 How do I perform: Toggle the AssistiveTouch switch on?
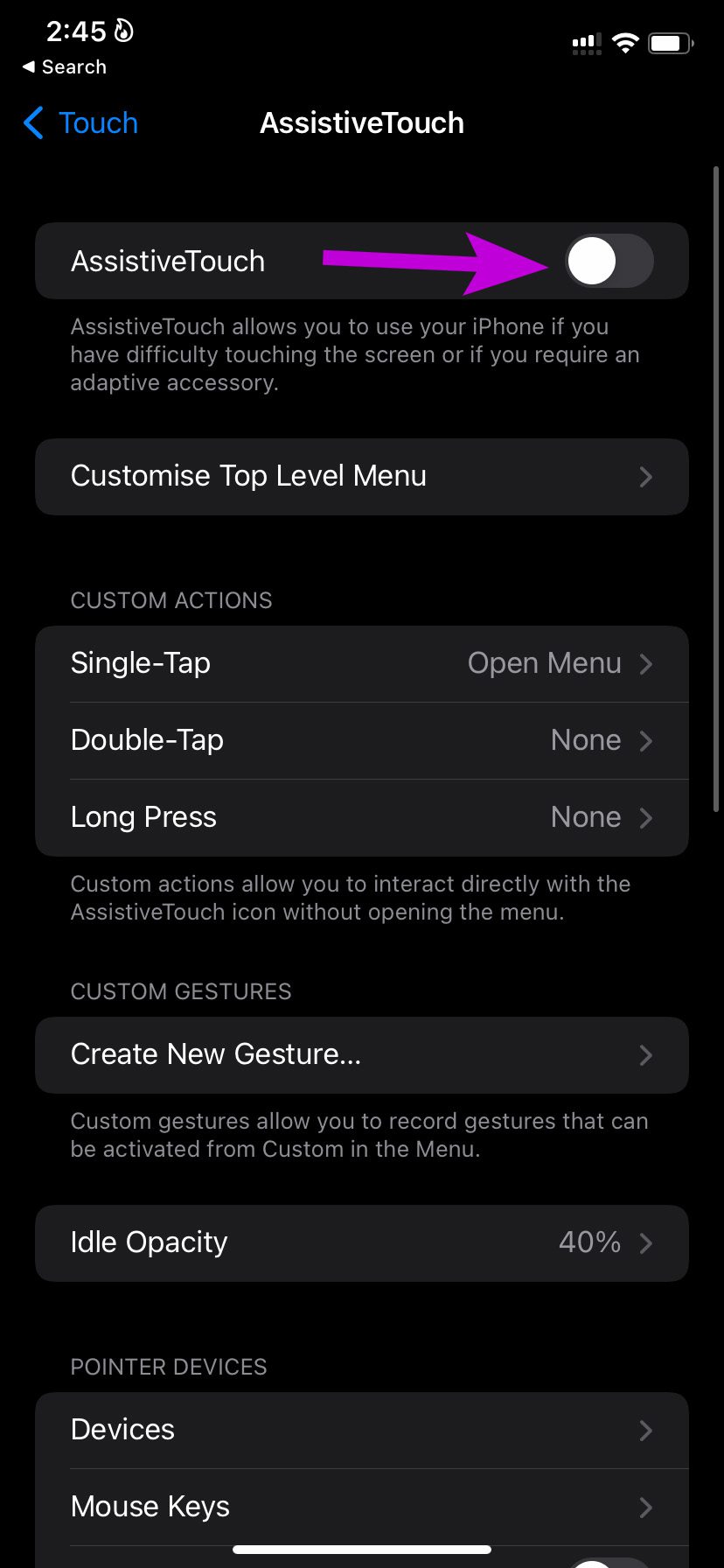click(x=609, y=260)
